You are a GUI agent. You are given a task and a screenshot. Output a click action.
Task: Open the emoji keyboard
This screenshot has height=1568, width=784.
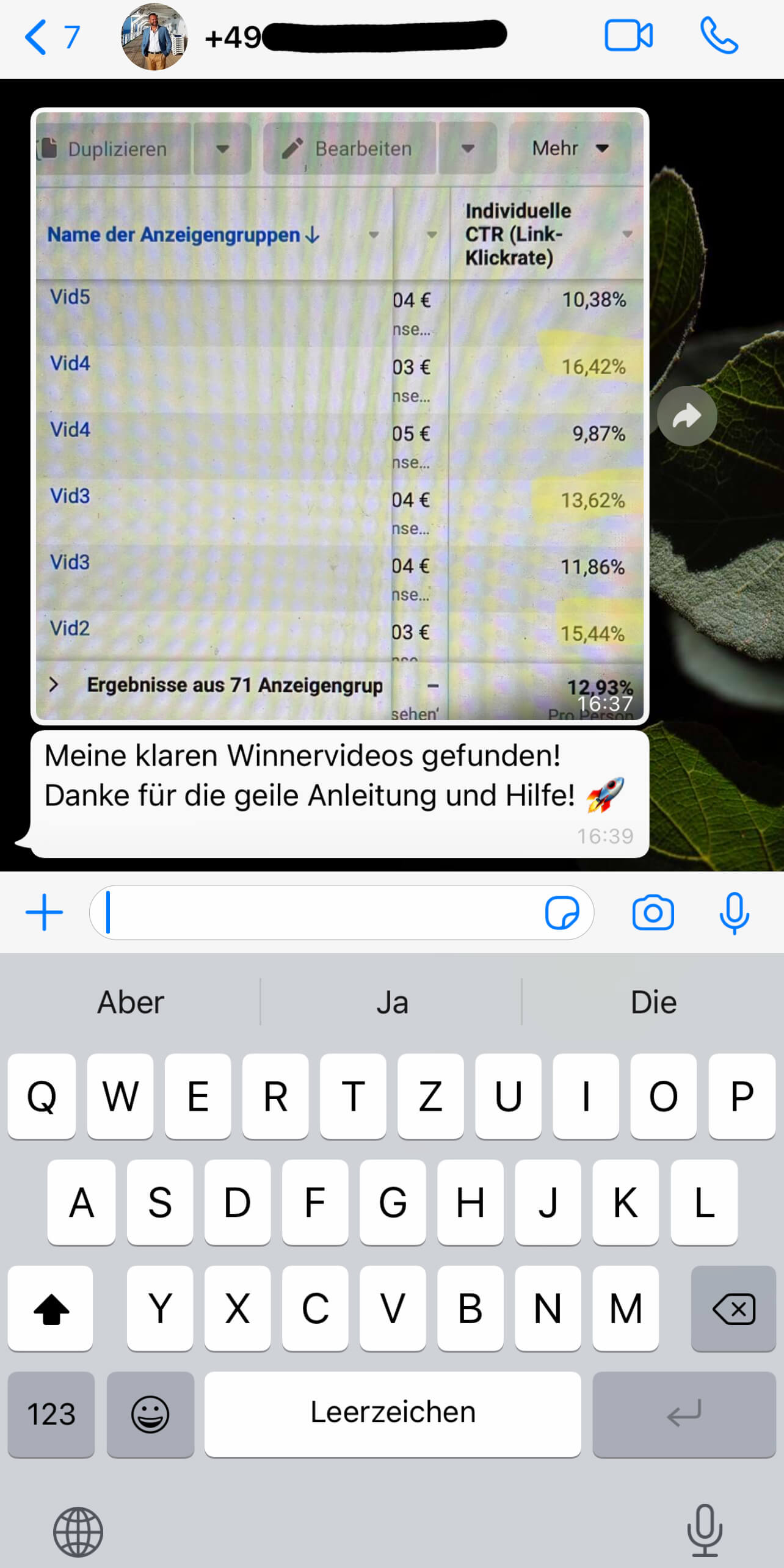[150, 1414]
